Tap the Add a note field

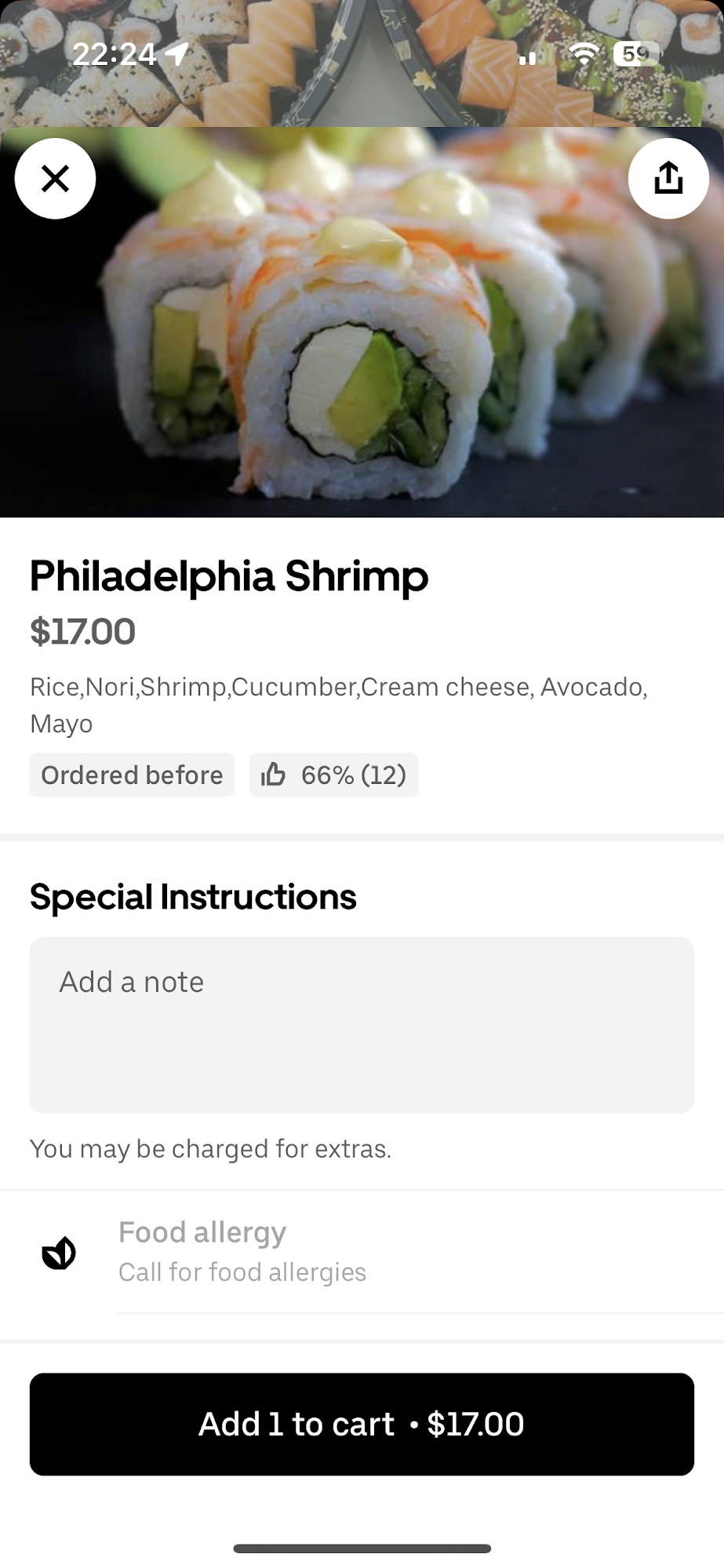362,1024
